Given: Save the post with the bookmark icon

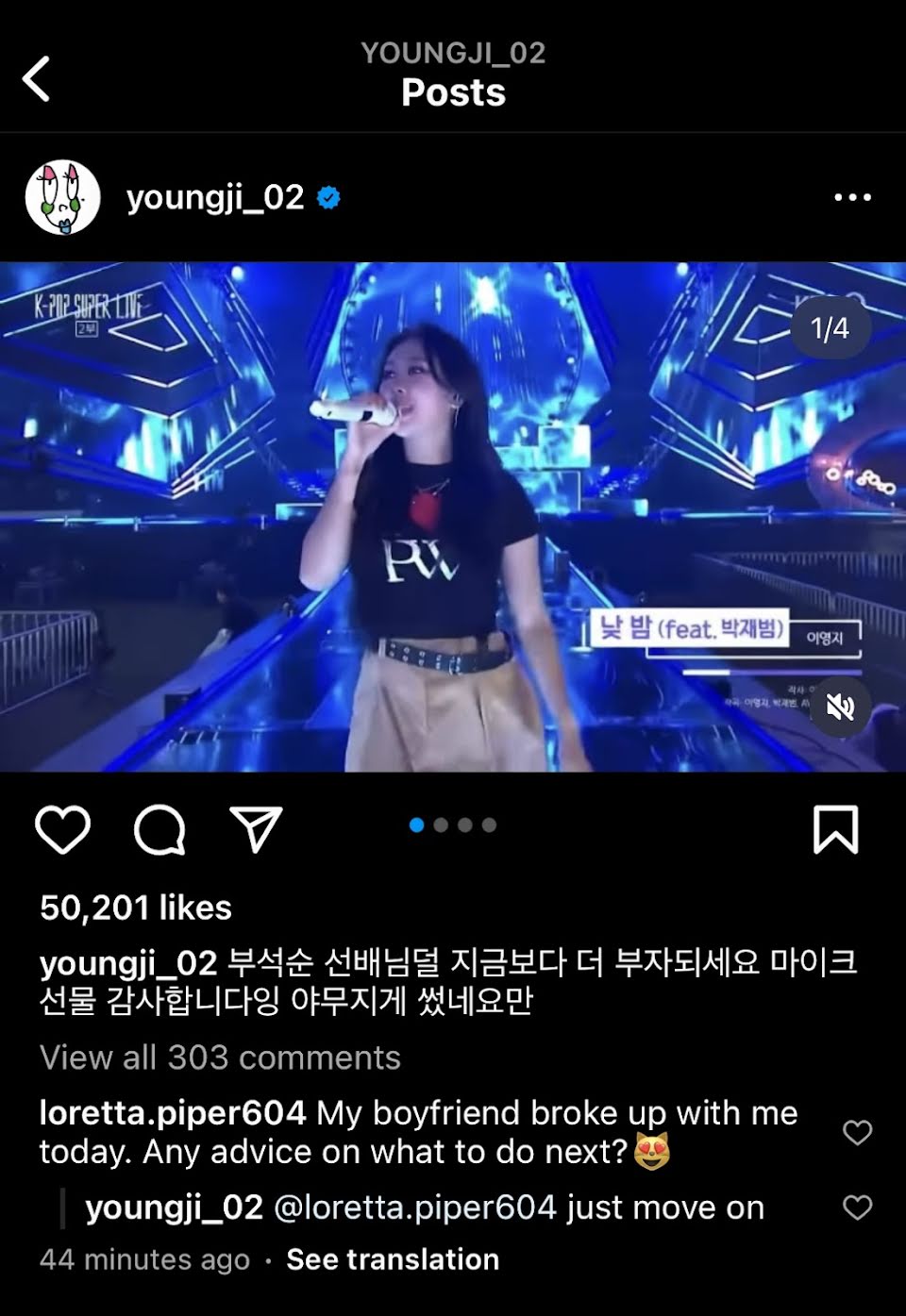Looking at the screenshot, I should coord(835,830).
